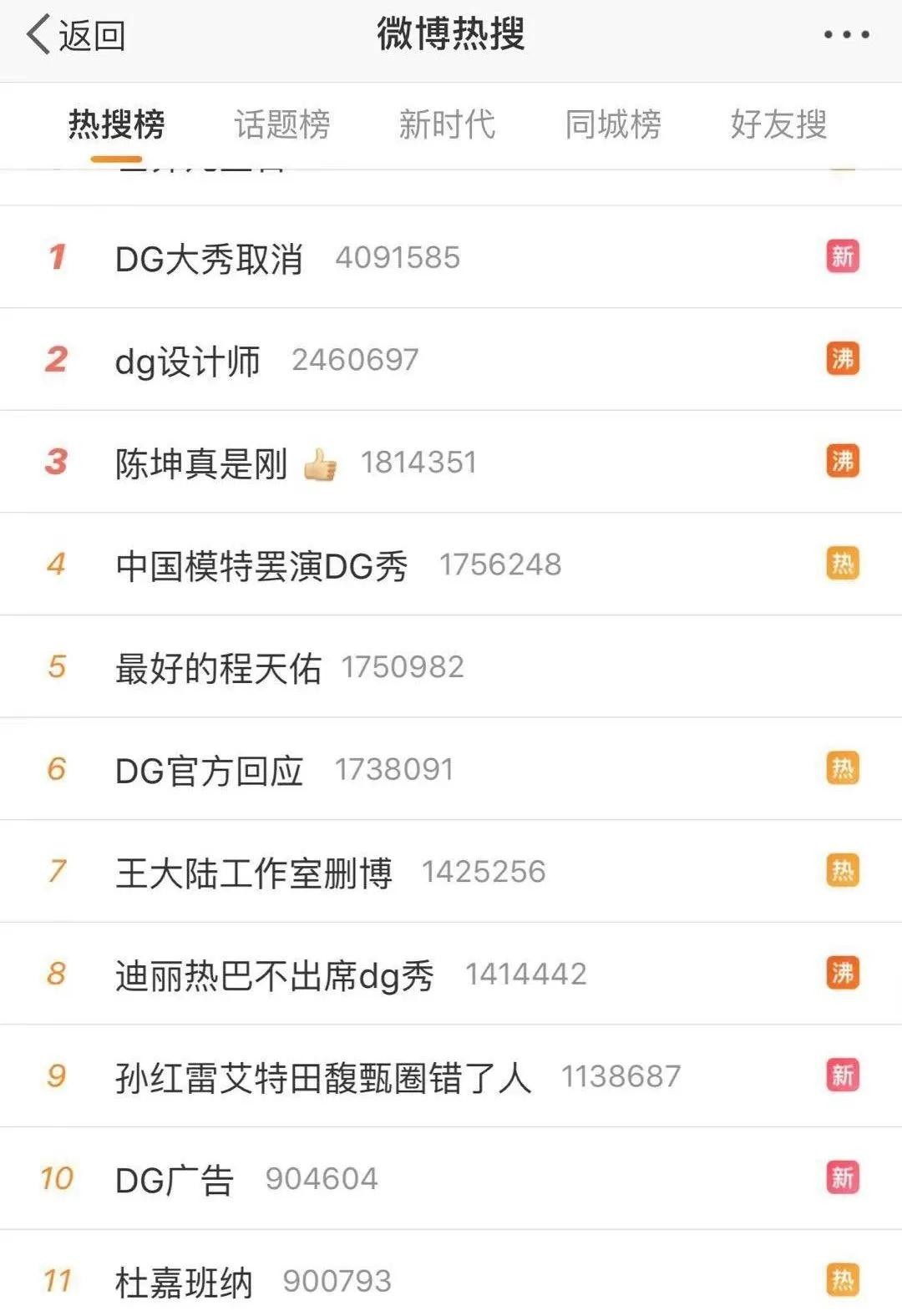Open the 杜嘉班纳 trending entry
The height and width of the screenshot is (1316, 902).
(x=184, y=1282)
